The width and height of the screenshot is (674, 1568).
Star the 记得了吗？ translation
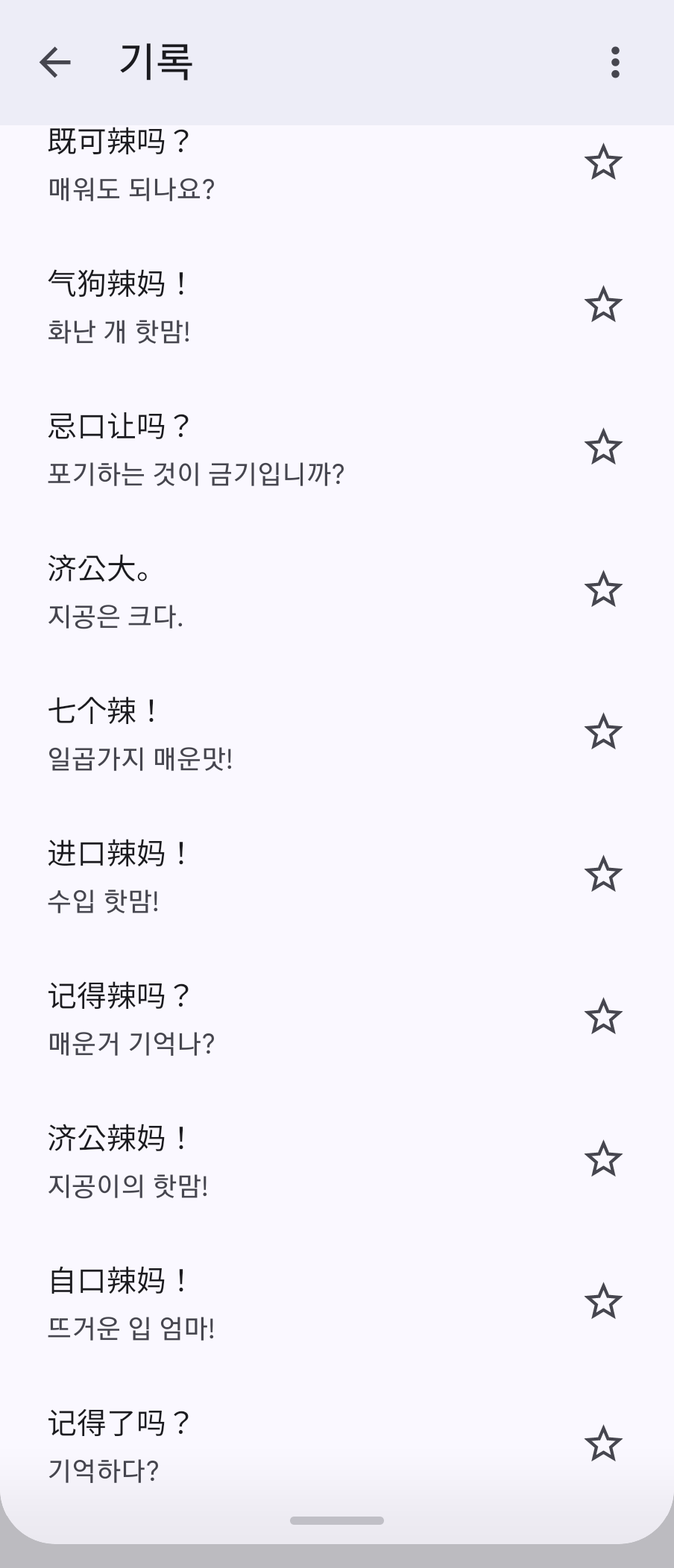(x=602, y=1443)
